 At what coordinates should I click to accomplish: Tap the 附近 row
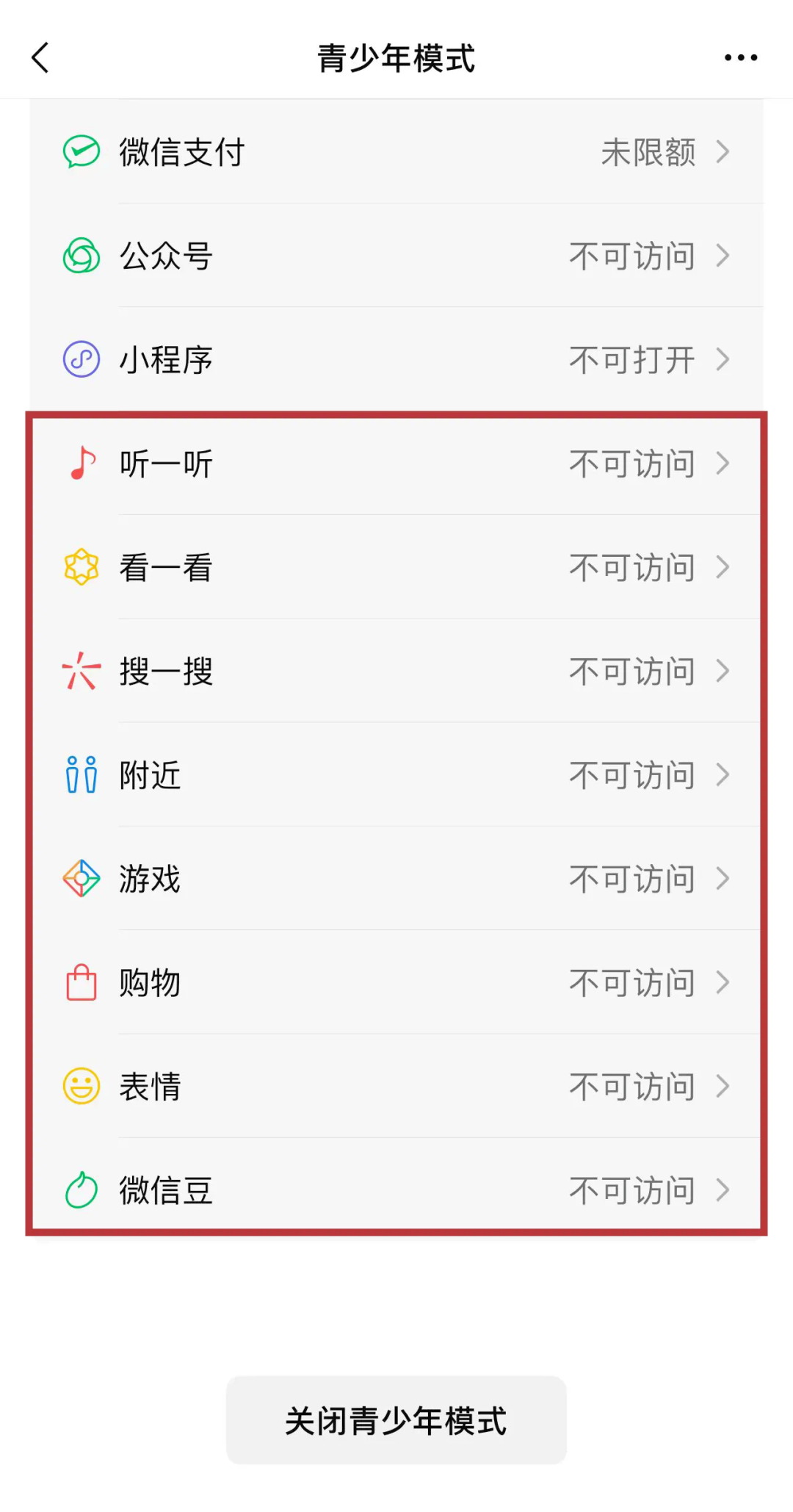click(x=396, y=775)
